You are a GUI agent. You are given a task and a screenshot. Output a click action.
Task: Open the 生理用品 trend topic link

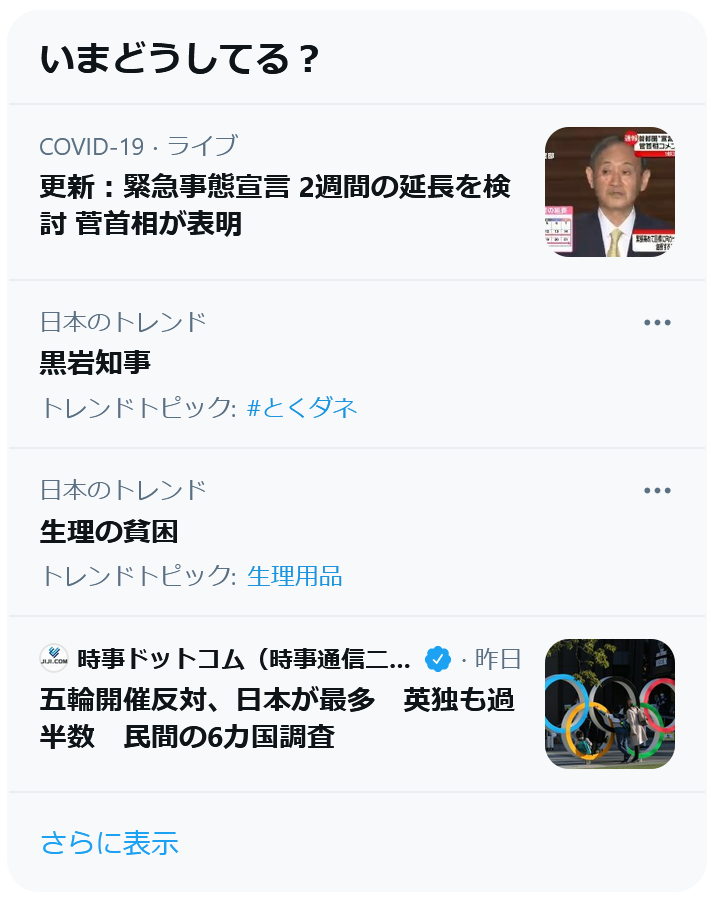pyautogui.click(x=294, y=576)
